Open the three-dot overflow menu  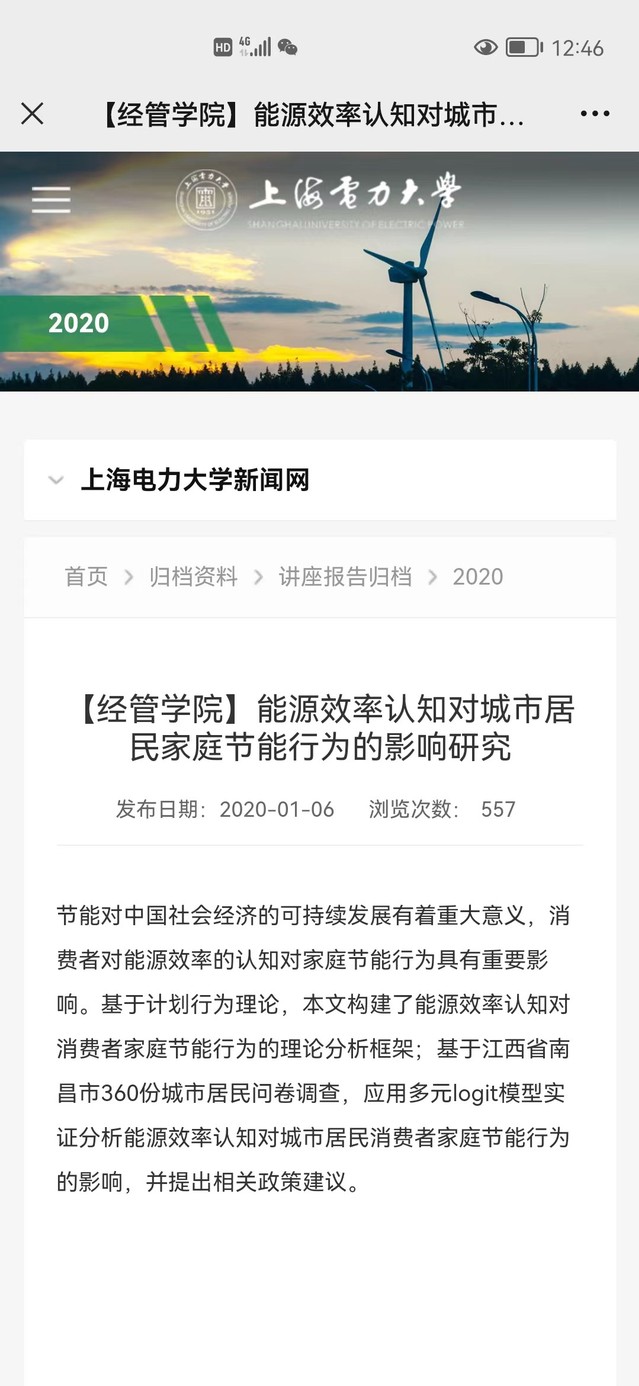click(x=594, y=113)
